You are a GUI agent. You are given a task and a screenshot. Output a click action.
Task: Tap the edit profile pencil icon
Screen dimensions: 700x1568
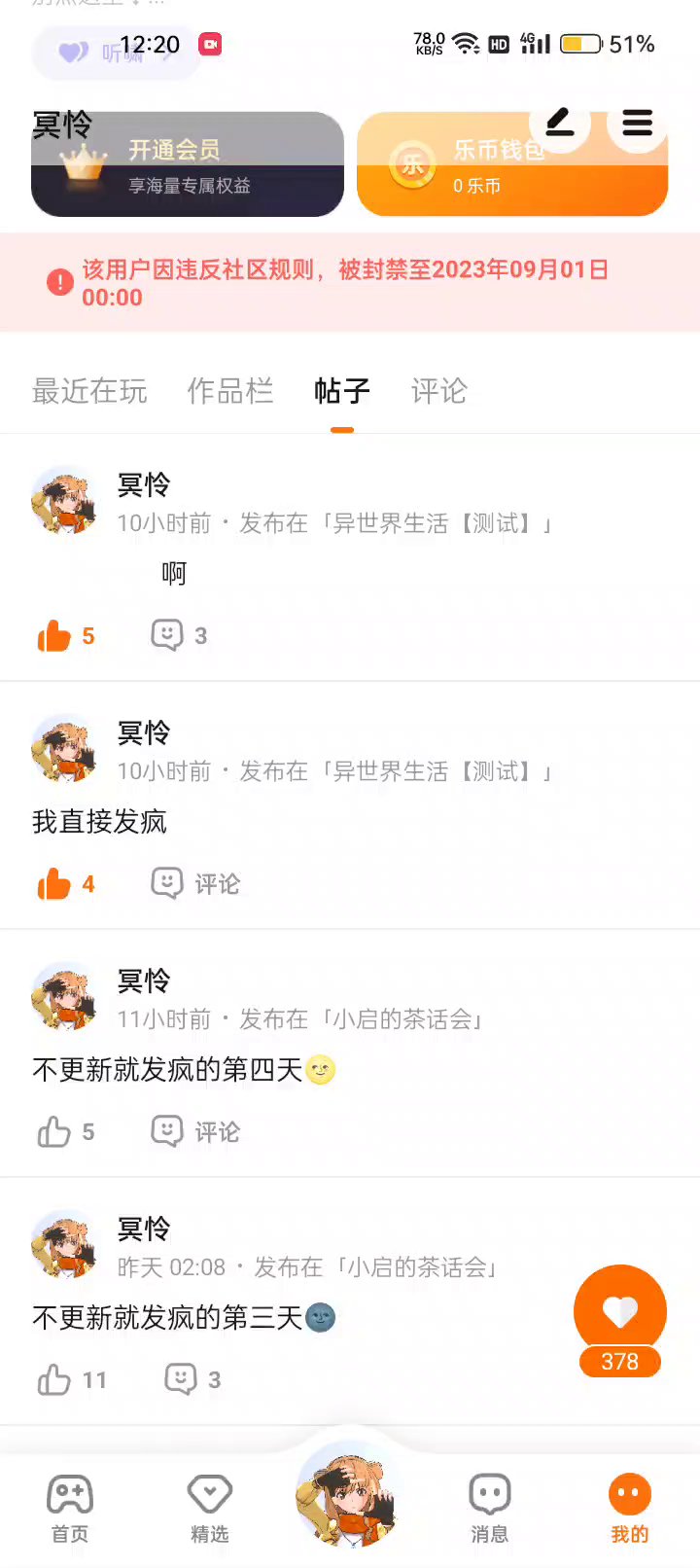point(559,123)
